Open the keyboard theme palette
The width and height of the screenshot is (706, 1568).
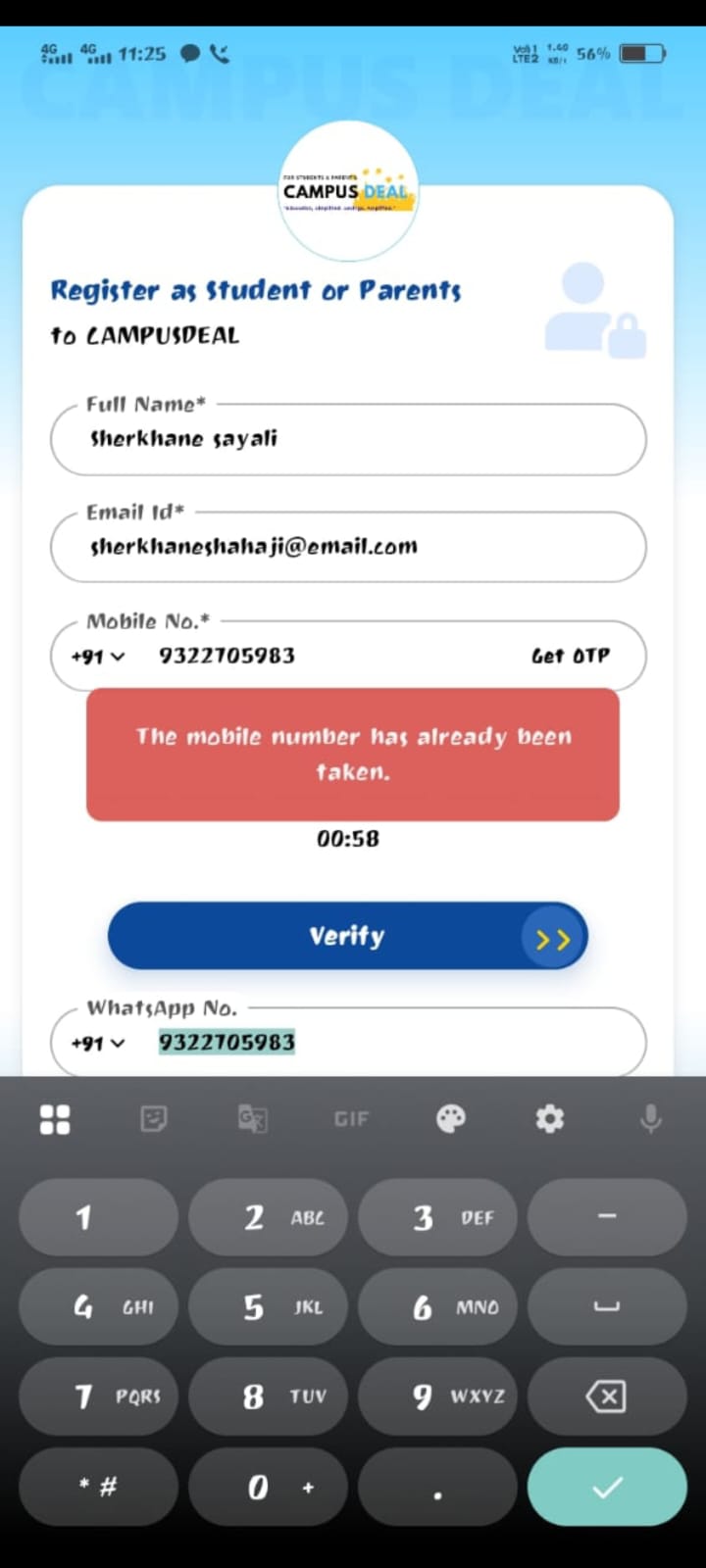coord(450,1118)
